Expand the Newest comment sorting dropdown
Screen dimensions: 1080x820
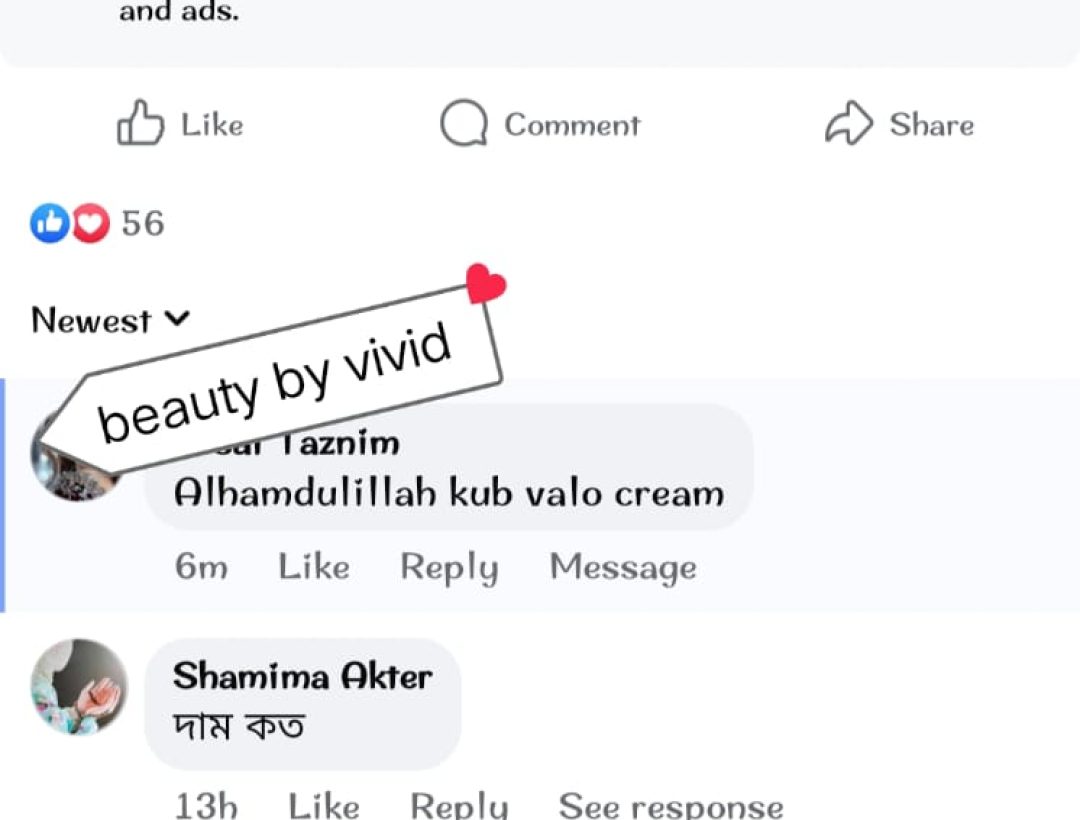click(x=110, y=320)
